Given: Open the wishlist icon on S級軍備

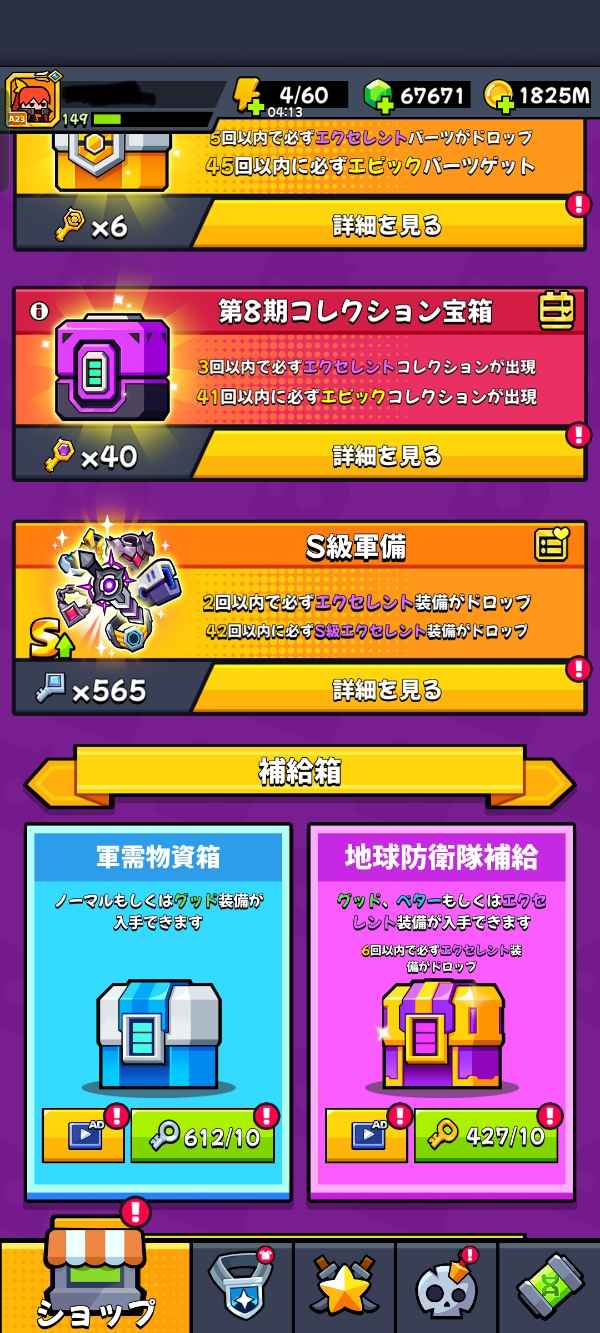Looking at the screenshot, I should 551,545.
